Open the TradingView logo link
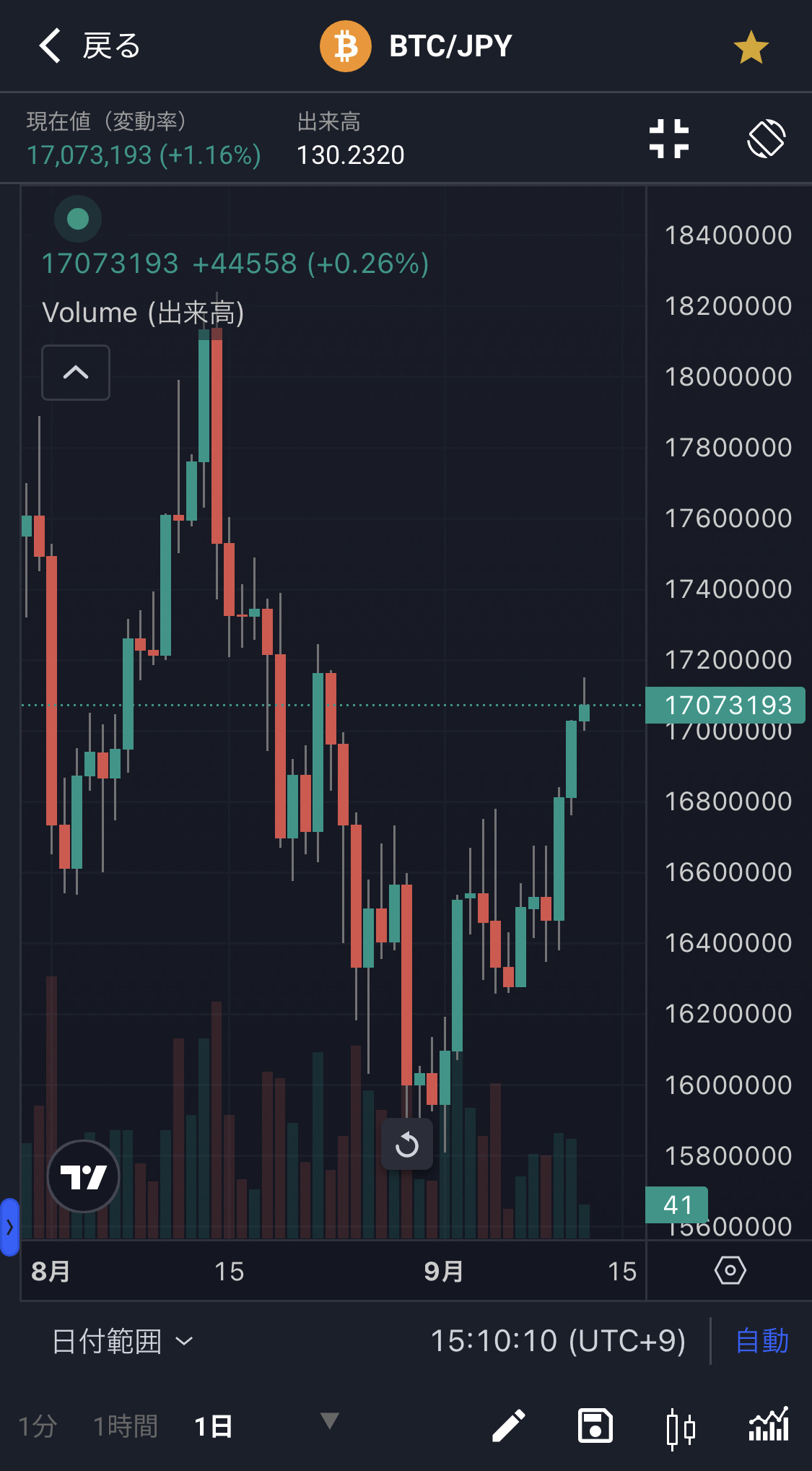812x1471 pixels. [84, 1176]
